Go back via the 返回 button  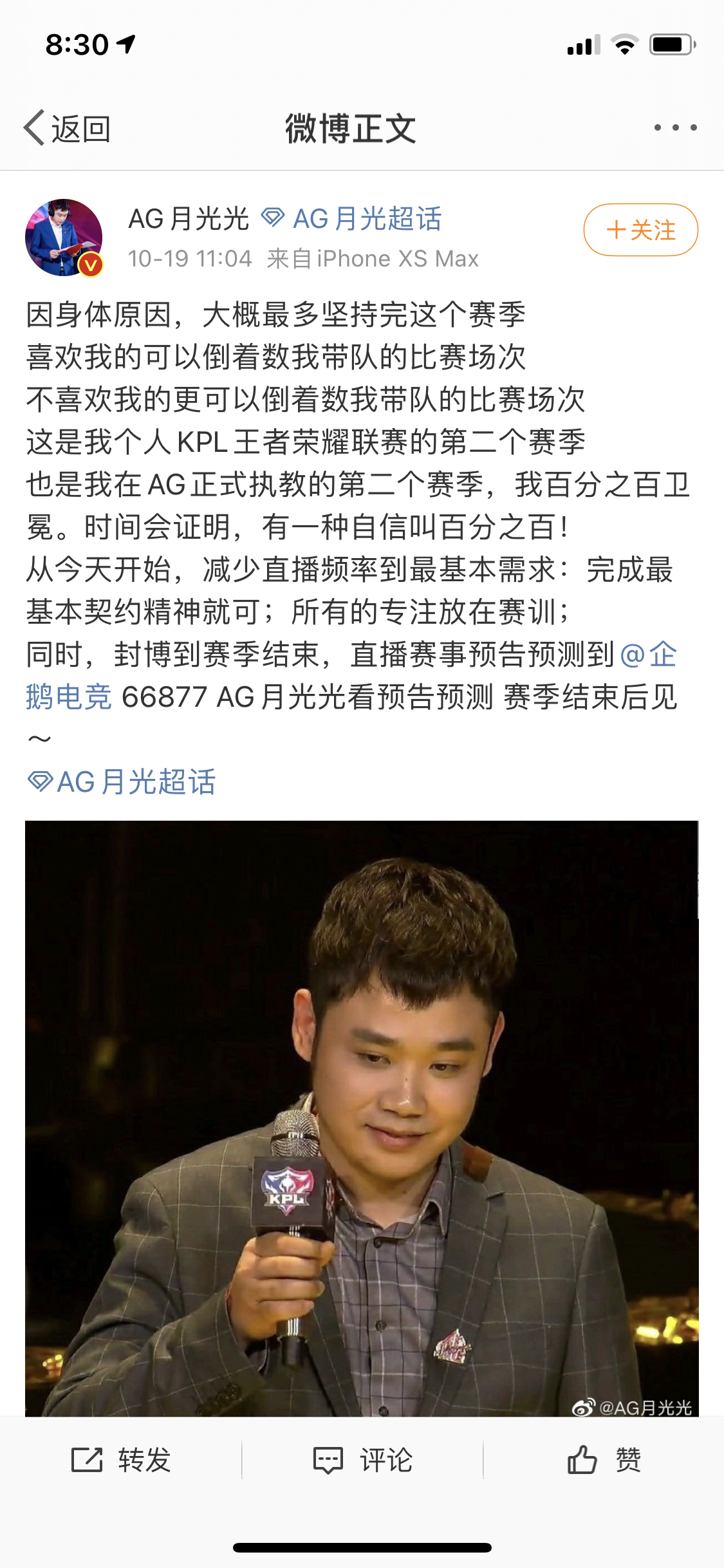click(x=68, y=128)
